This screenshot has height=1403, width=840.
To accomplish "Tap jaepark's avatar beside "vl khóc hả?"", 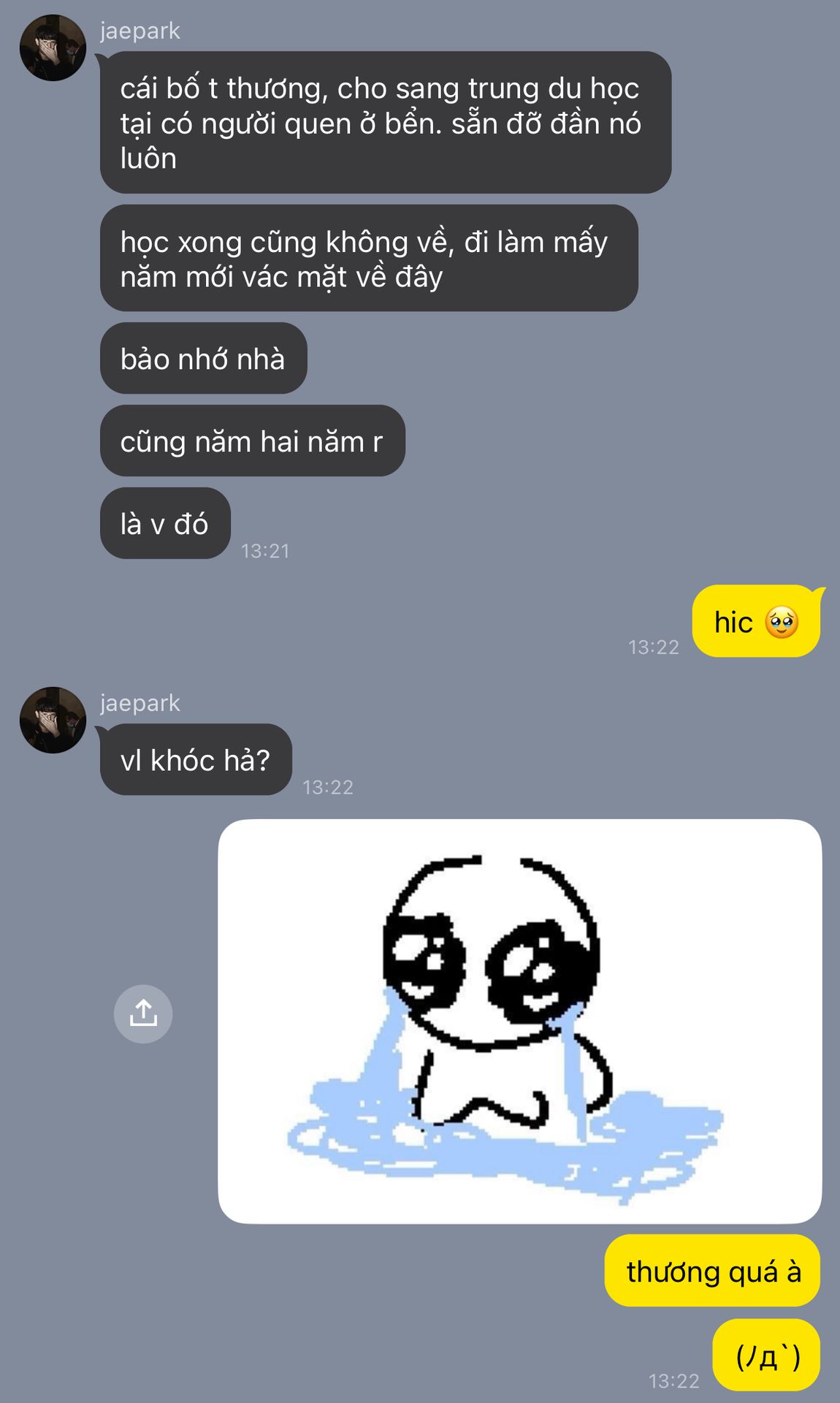I will (53, 720).
